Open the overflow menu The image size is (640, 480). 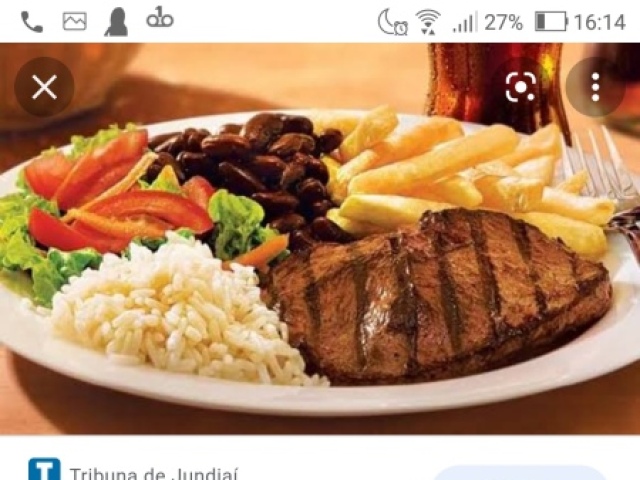595,87
